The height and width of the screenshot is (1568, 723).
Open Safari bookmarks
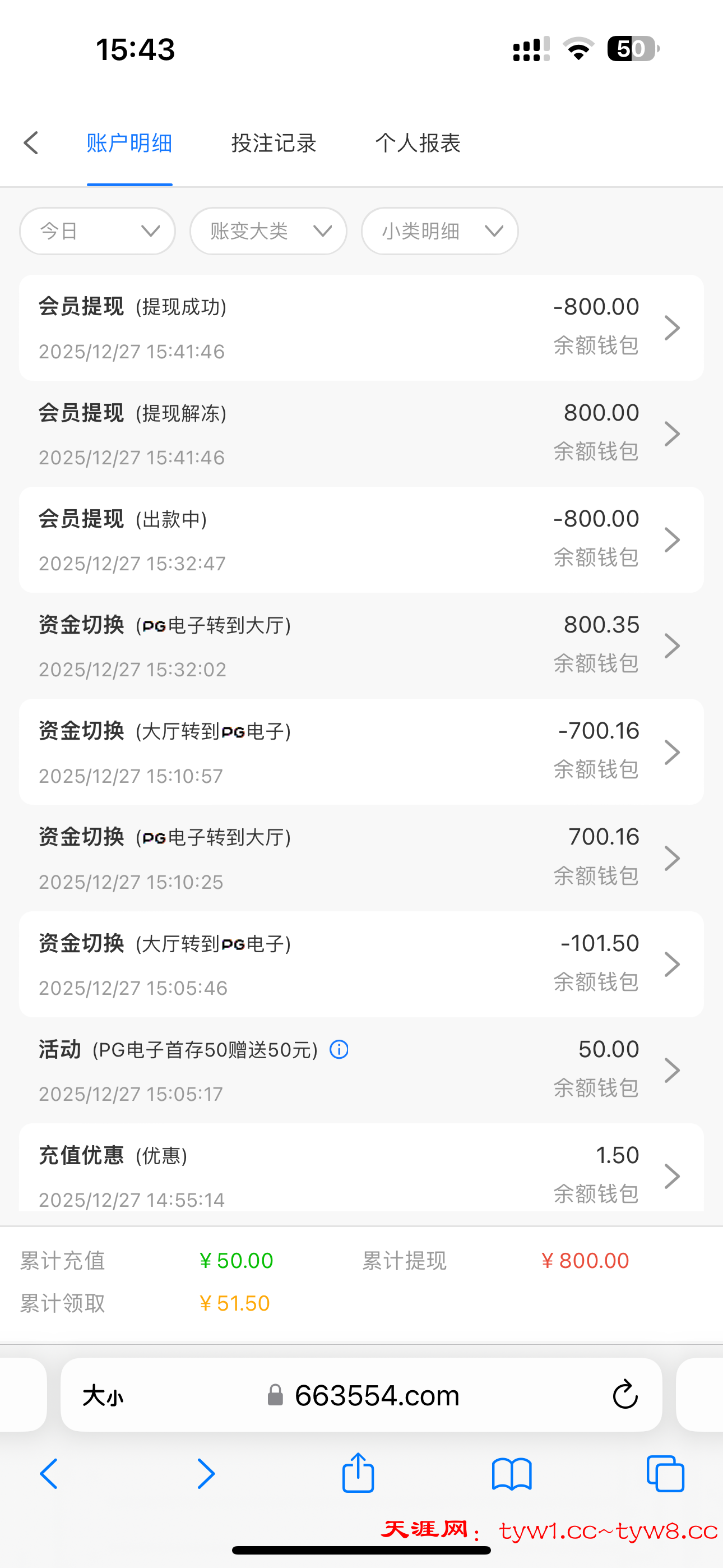(x=512, y=1474)
